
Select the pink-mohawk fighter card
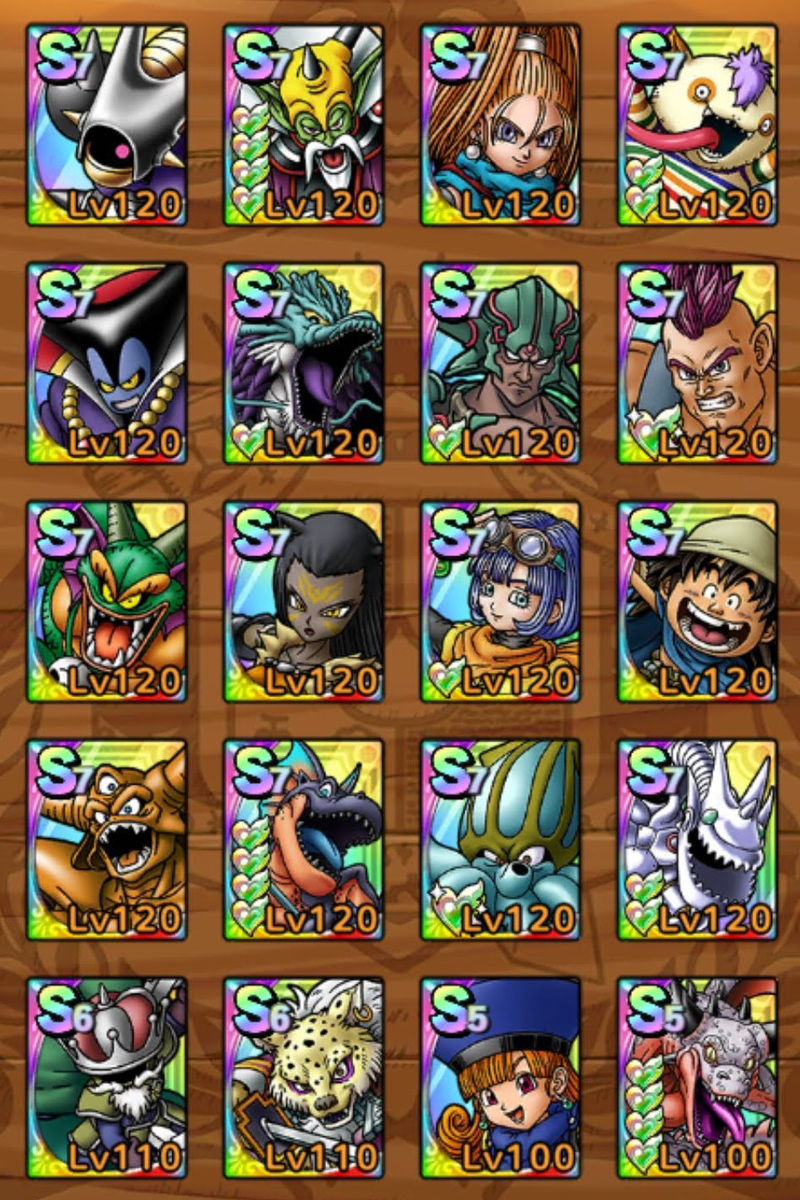click(697, 363)
